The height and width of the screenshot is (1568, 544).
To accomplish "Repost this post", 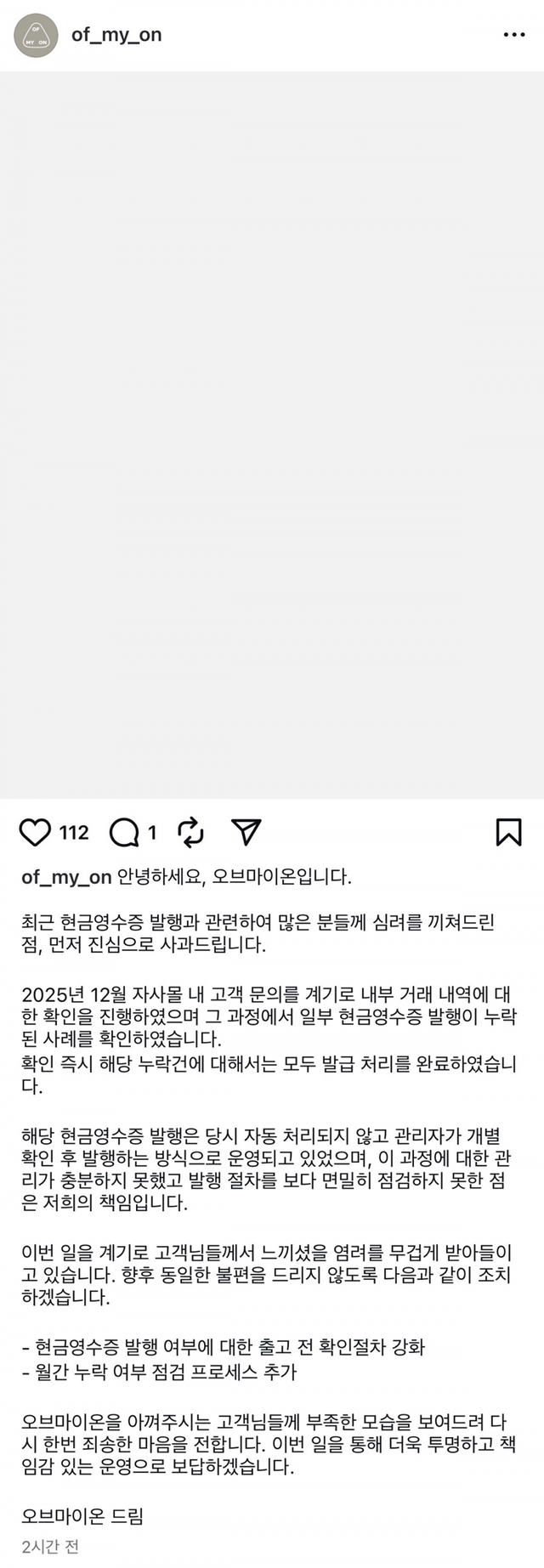I will coord(190,832).
